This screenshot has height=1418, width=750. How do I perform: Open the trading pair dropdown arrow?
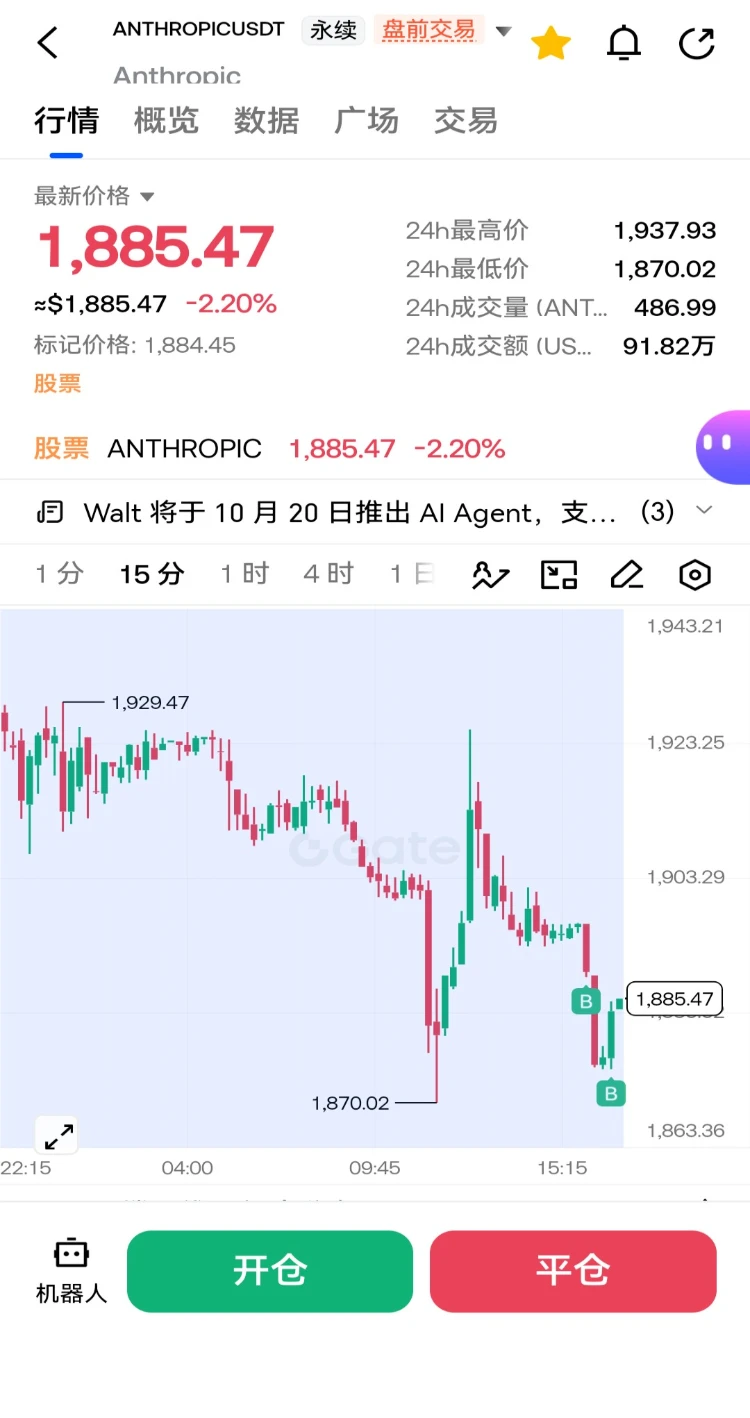click(504, 31)
